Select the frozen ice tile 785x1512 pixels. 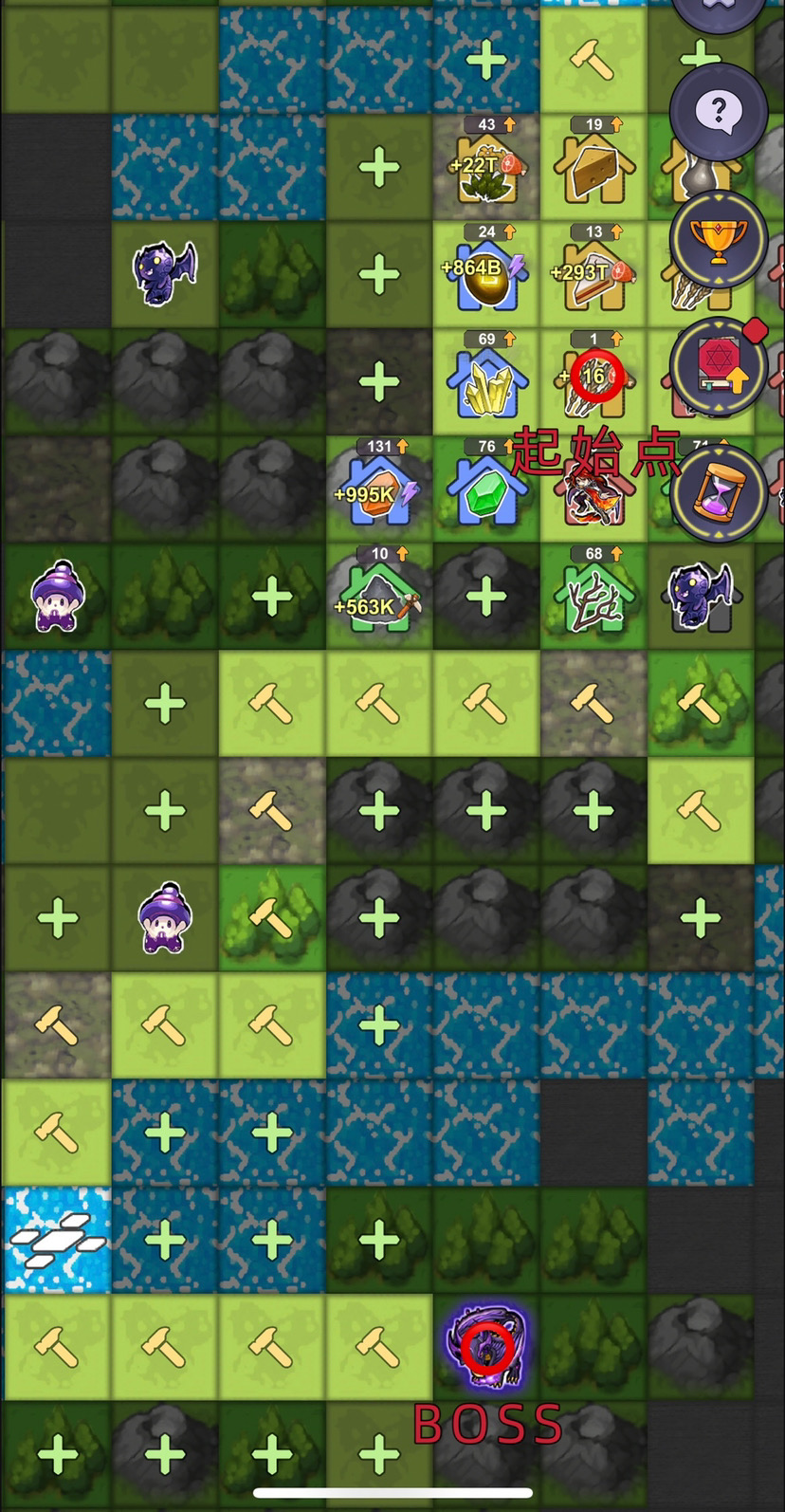(57, 1240)
